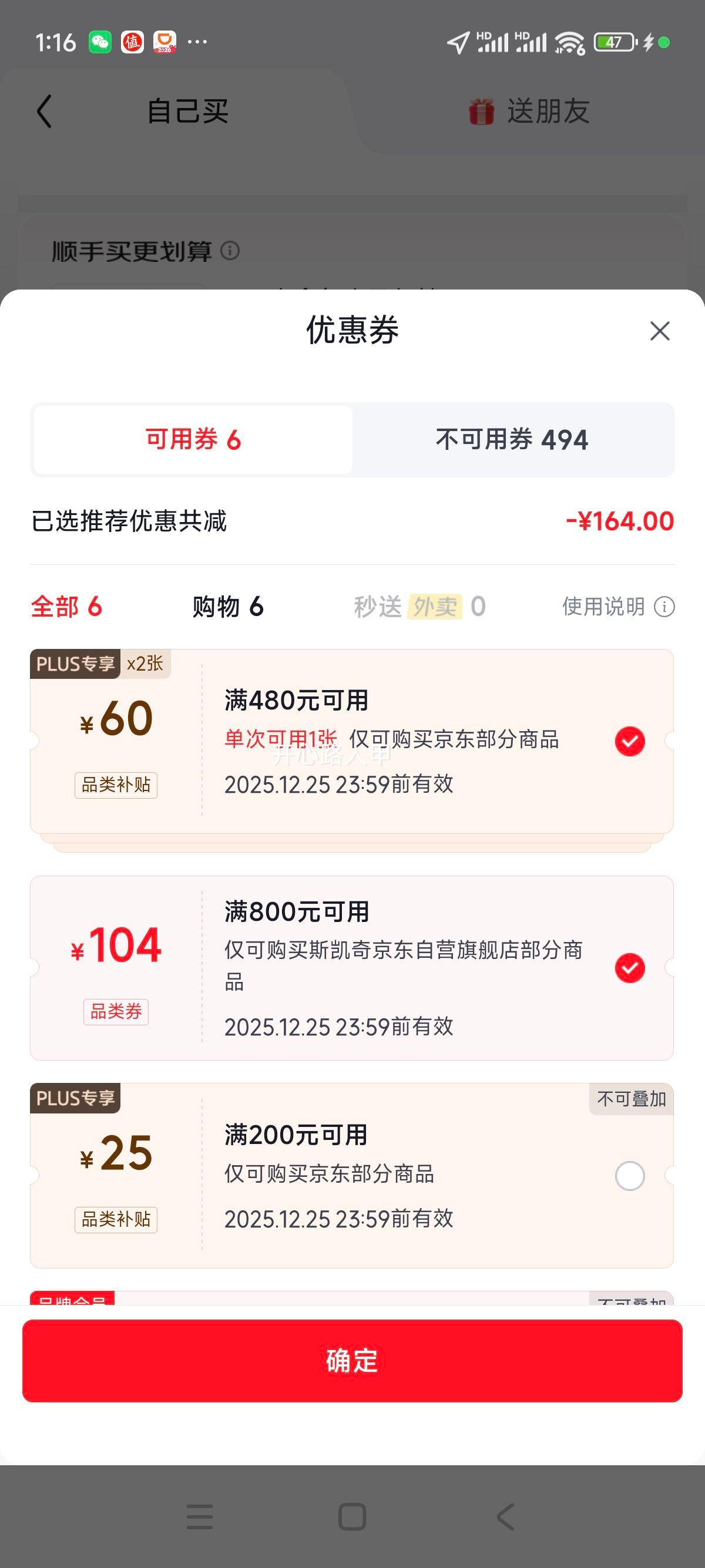Show the 全部 6 coupon filter
This screenshot has height=1568, width=705.
[x=66, y=607]
